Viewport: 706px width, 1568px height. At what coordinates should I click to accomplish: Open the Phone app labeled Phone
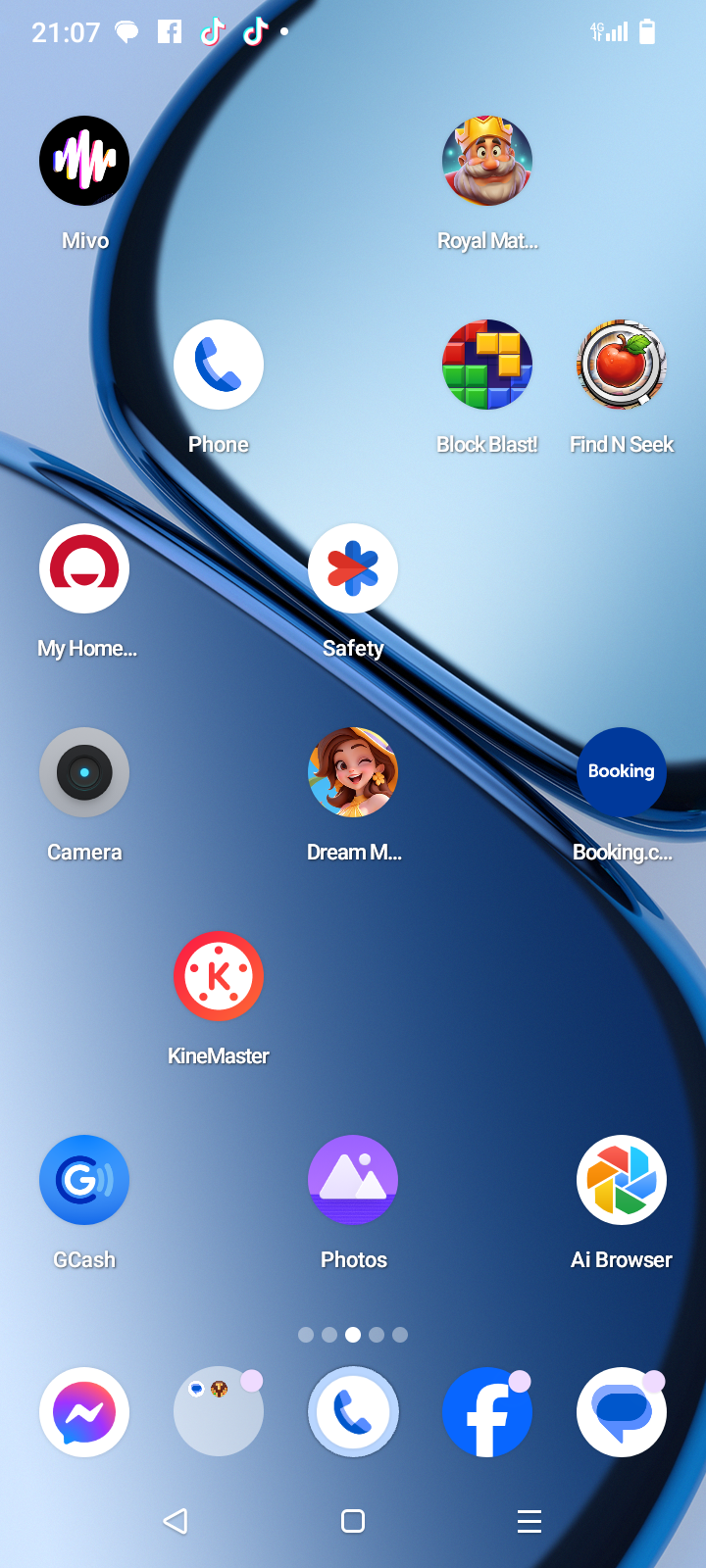tap(219, 365)
